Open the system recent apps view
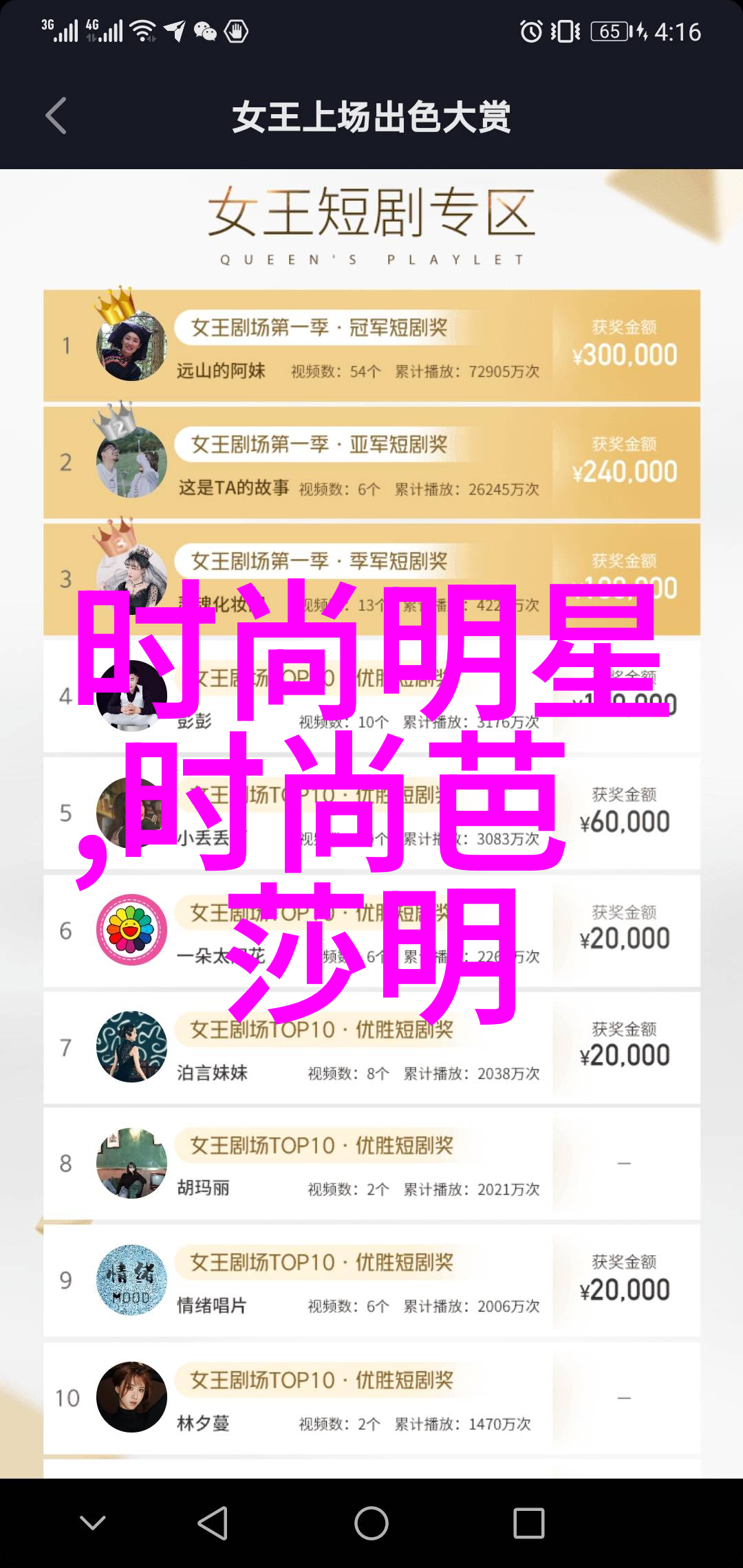This screenshot has height=1568, width=743. pyautogui.click(x=528, y=1523)
